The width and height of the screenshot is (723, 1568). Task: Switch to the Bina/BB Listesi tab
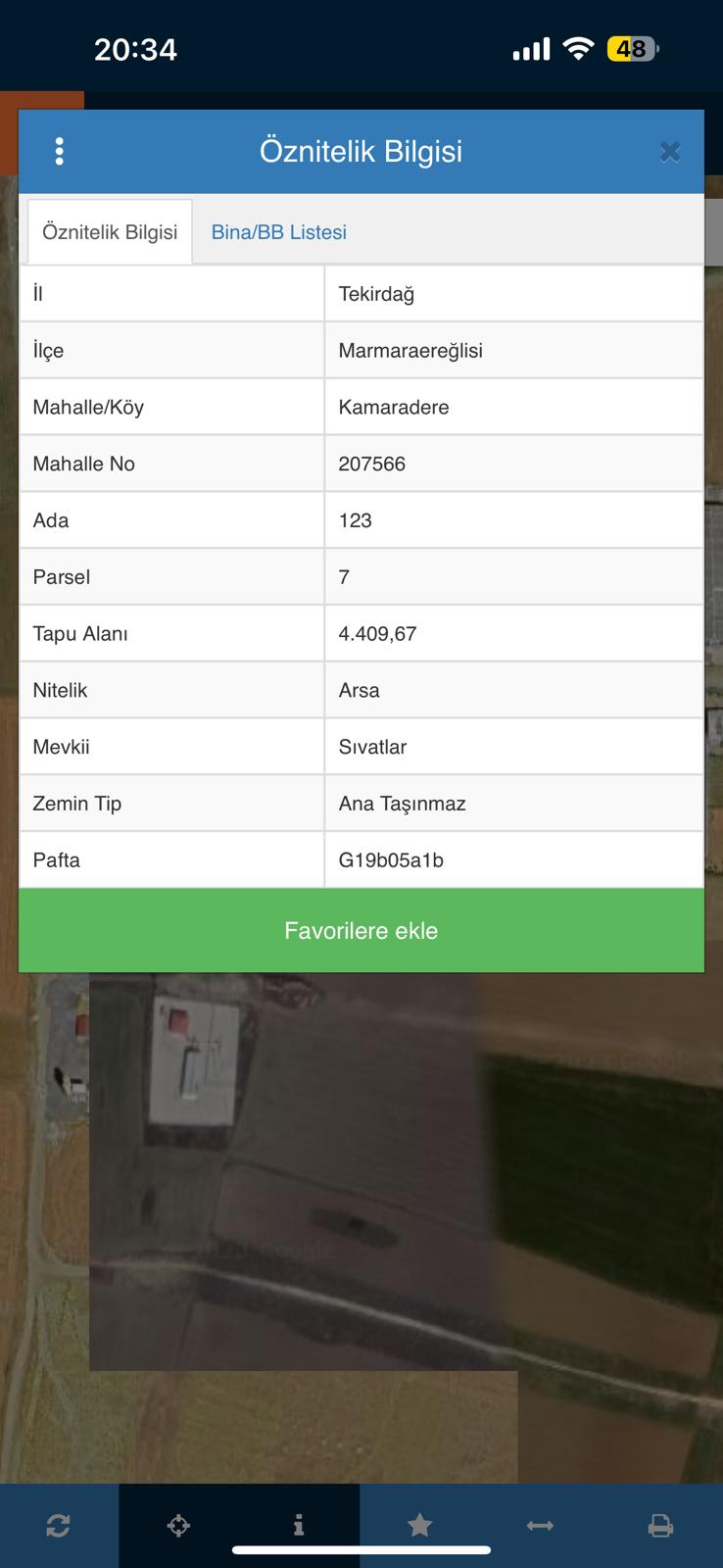click(279, 232)
